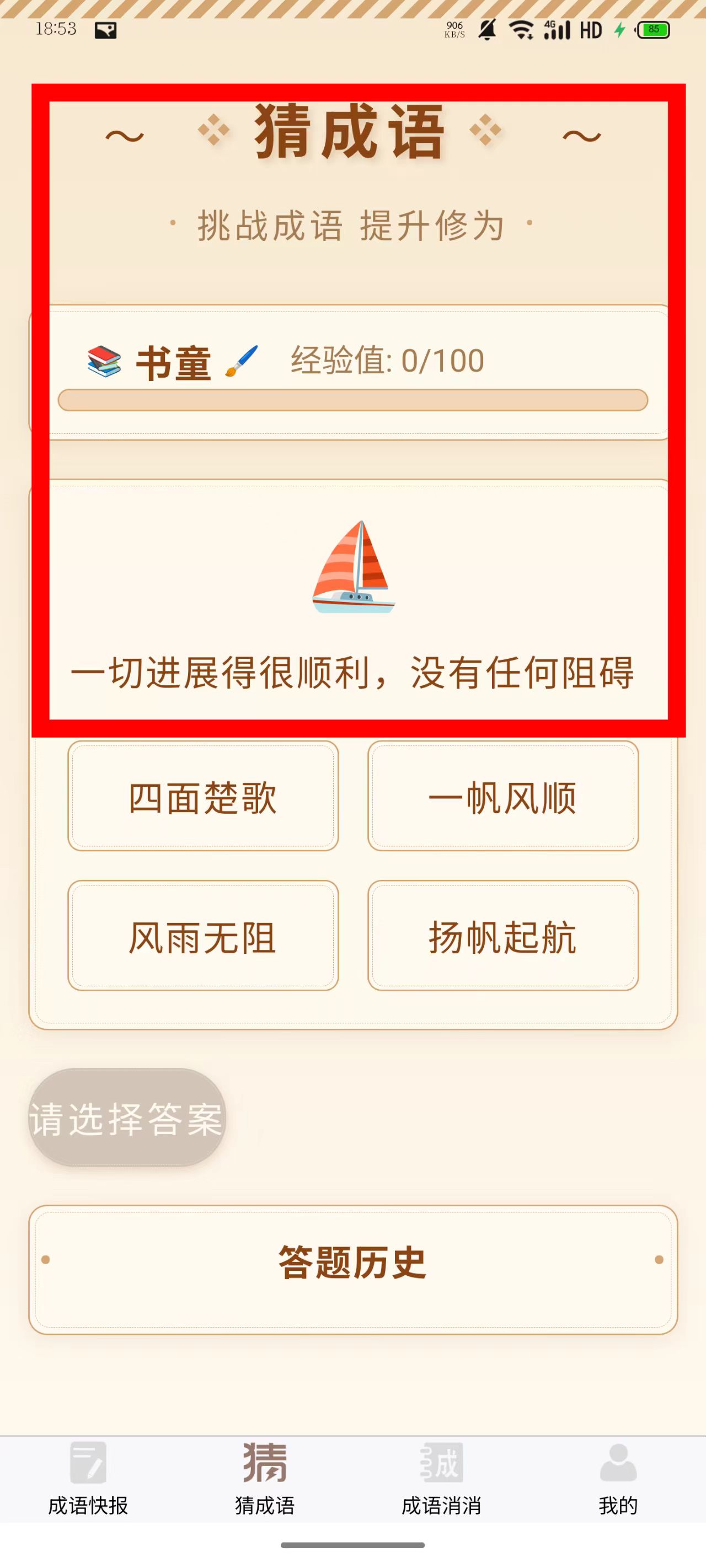
Task: Choose 一帆风顺 as the answer
Action: coord(502,796)
